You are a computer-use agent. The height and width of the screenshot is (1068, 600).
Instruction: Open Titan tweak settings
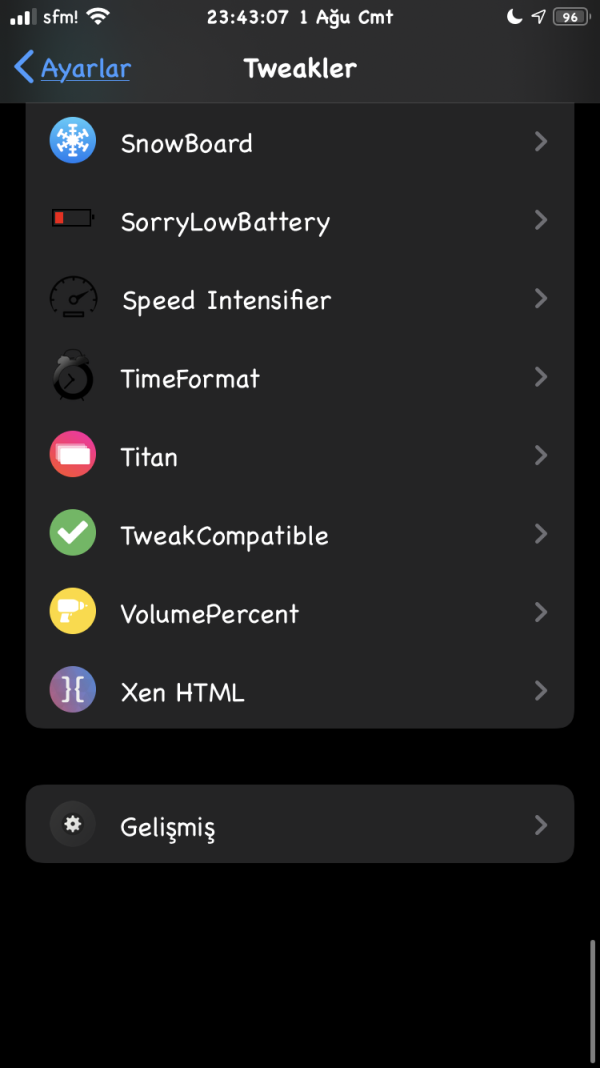299,456
